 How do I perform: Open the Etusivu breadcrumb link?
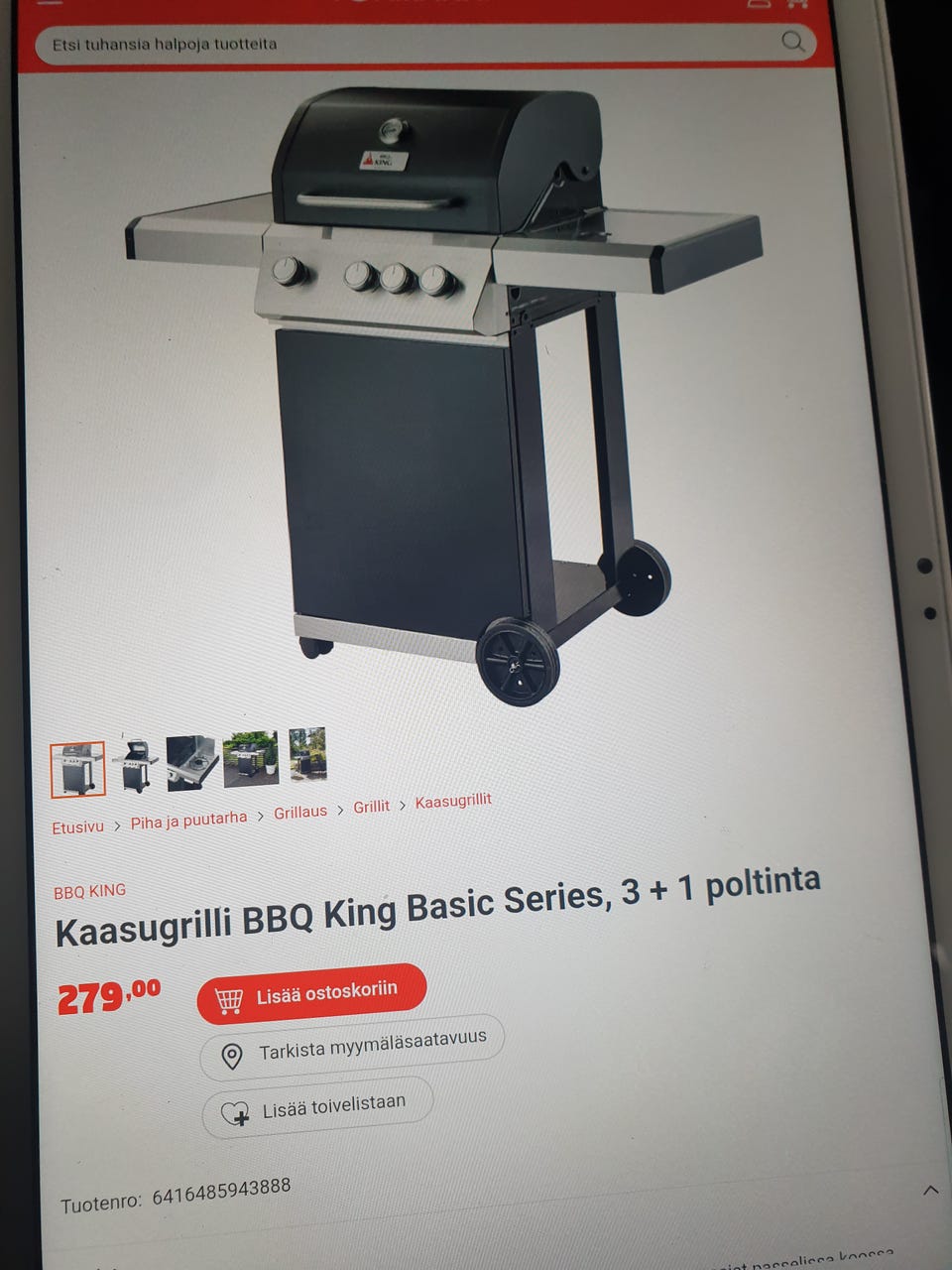[78, 825]
